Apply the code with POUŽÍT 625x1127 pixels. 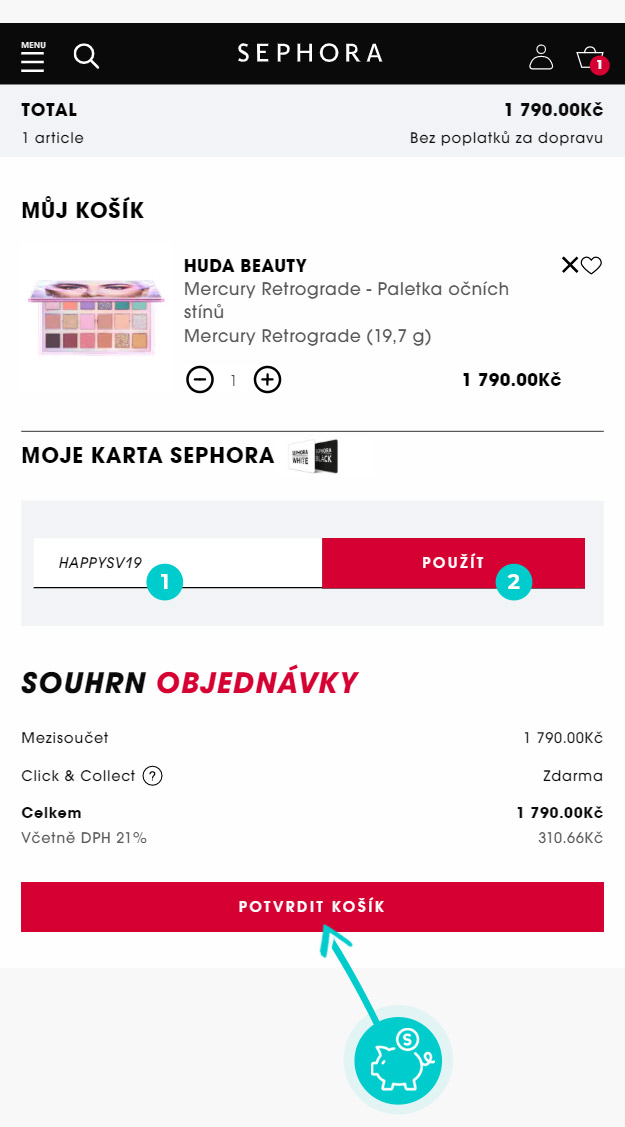point(453,563)
